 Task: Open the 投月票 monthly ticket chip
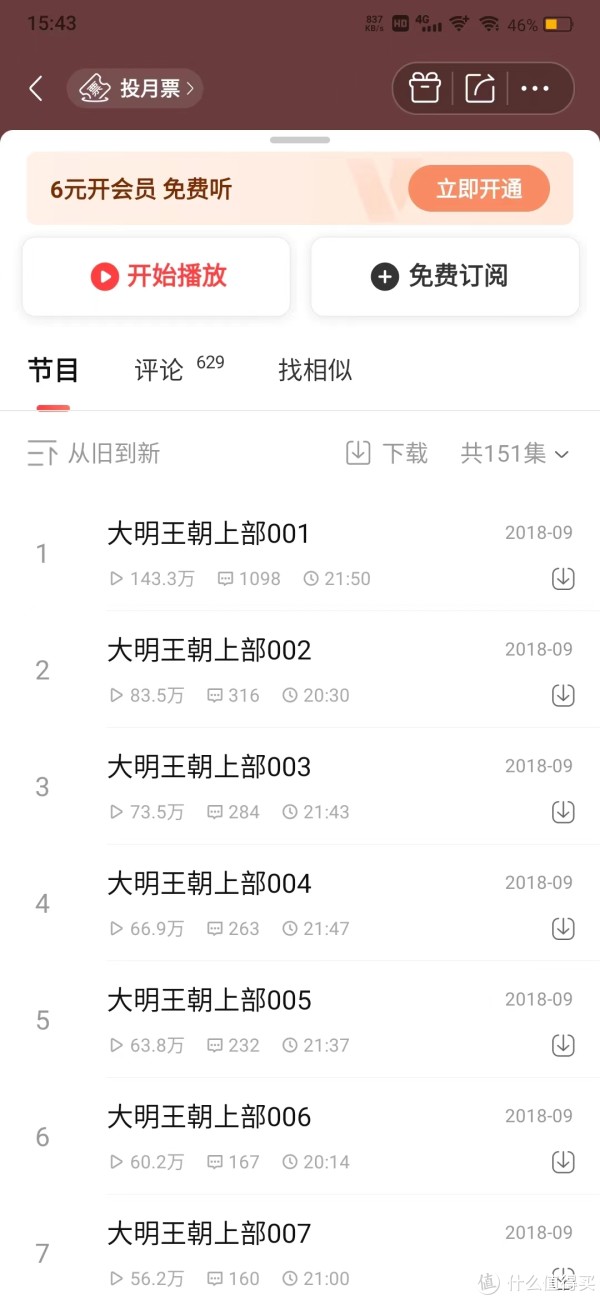click(x=135, y=88)
